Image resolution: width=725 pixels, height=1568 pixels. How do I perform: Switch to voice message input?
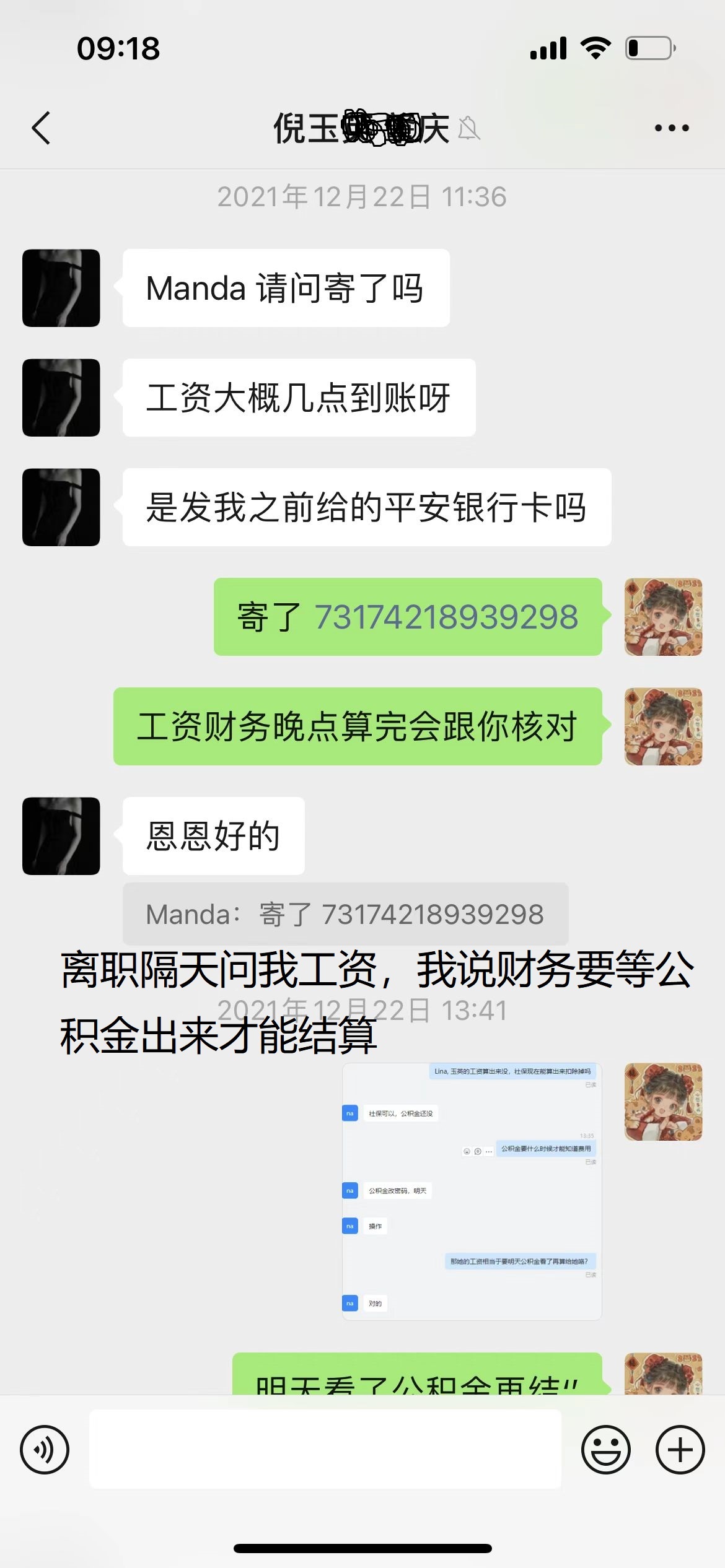45,1450
